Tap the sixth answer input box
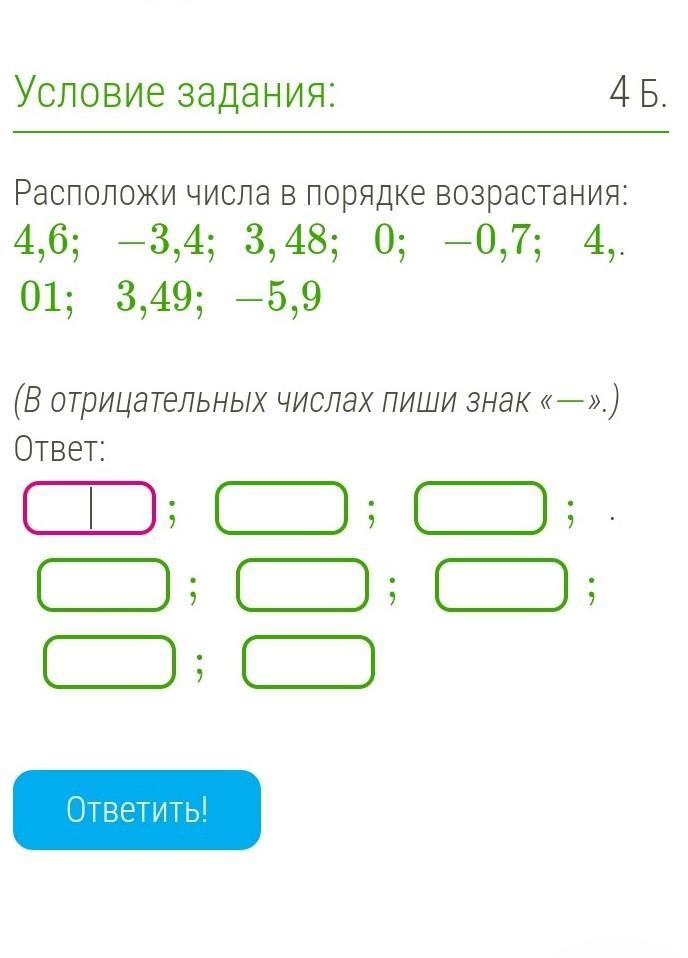Screen dimensions: 688x958 coord(501,585)
